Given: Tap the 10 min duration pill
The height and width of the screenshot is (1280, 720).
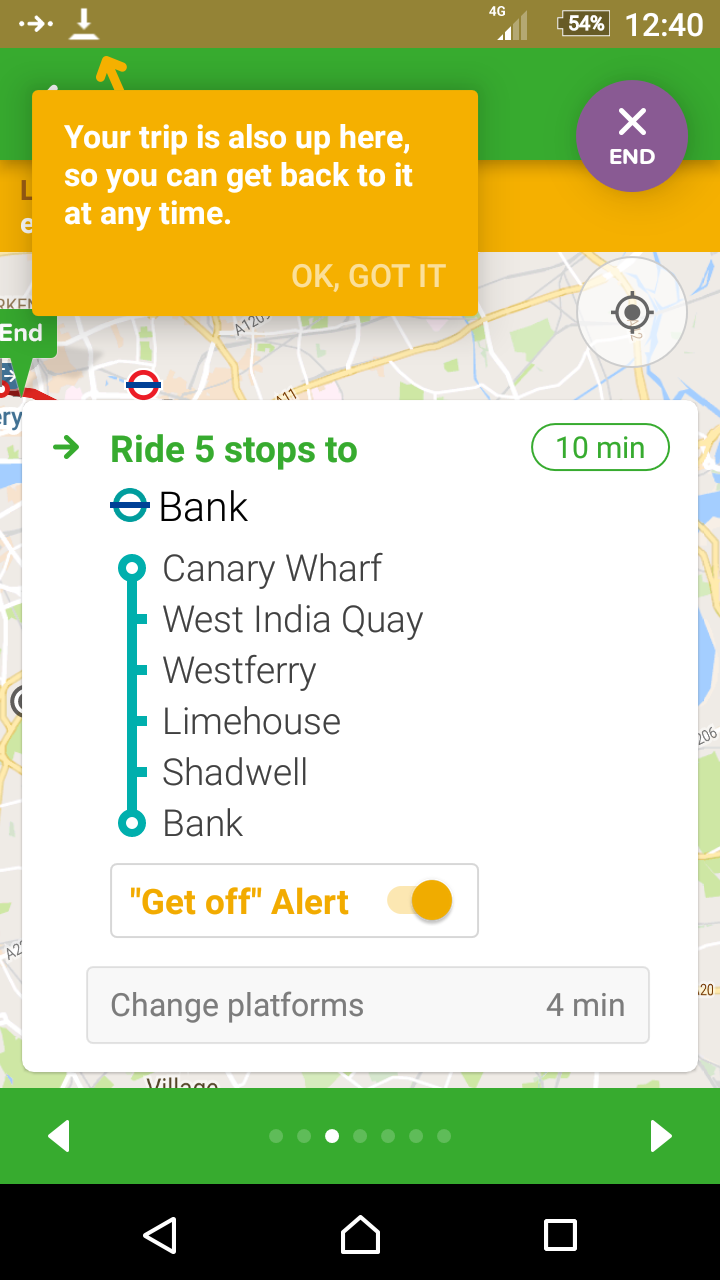Looking at the screenshot, I should (x=600, y=447).
